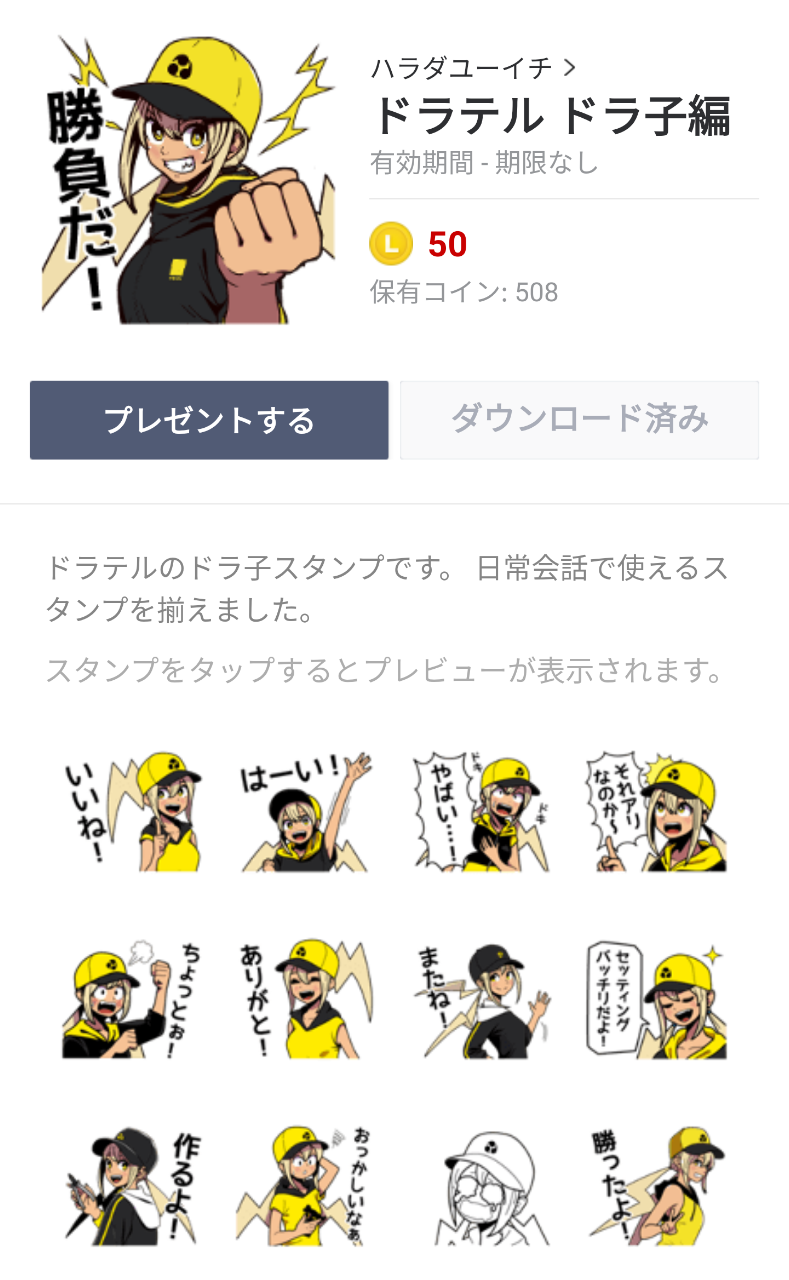Tap the ダウンロード済み button
The height and width of the screenshot is (1280, 789).
(x=579, y=420)
